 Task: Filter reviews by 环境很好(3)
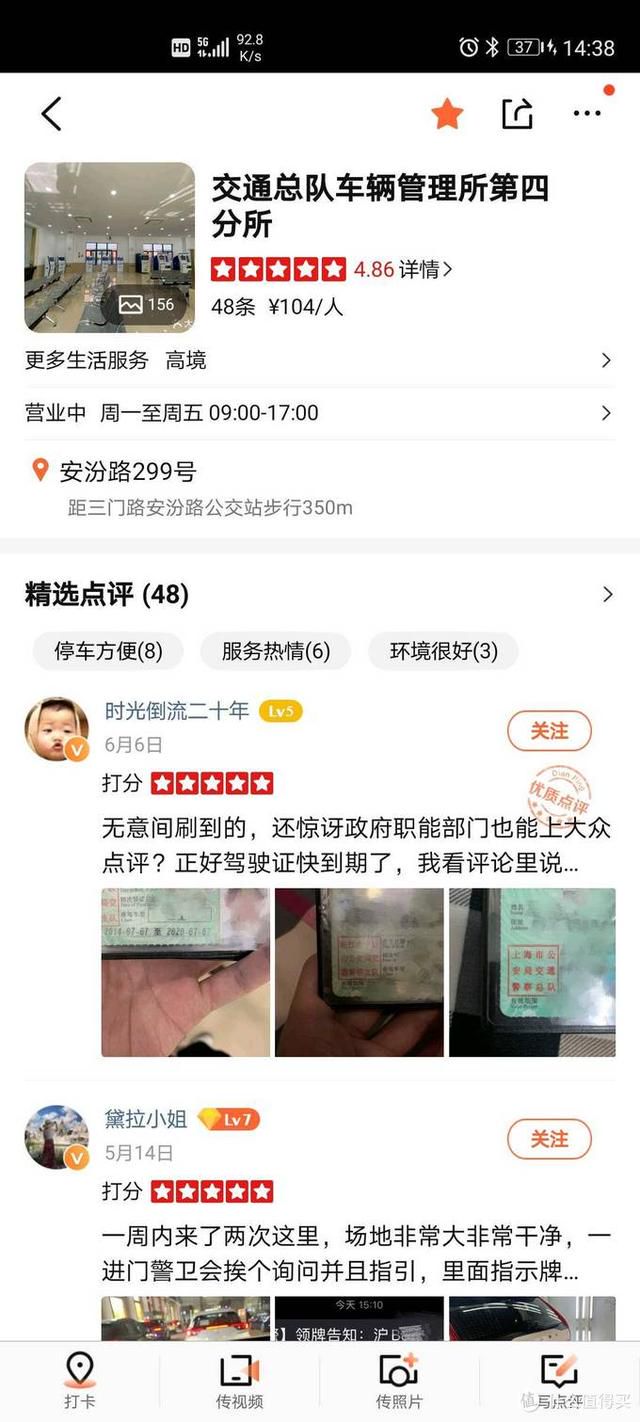443,651
